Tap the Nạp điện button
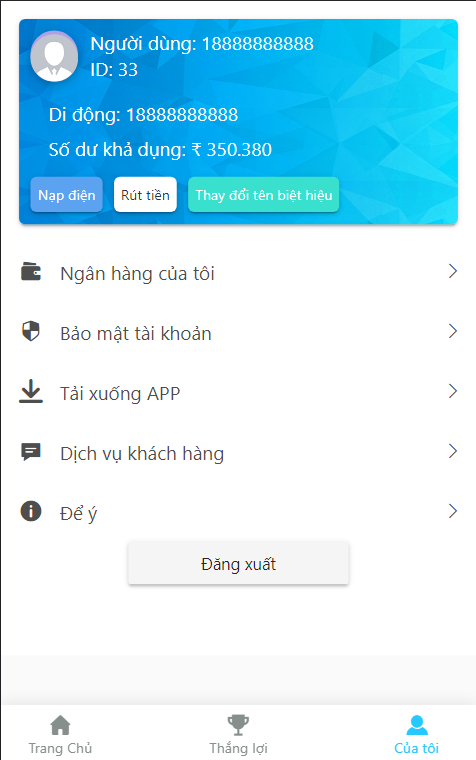Viewport: 476px width, 760px height. [66, 195]
